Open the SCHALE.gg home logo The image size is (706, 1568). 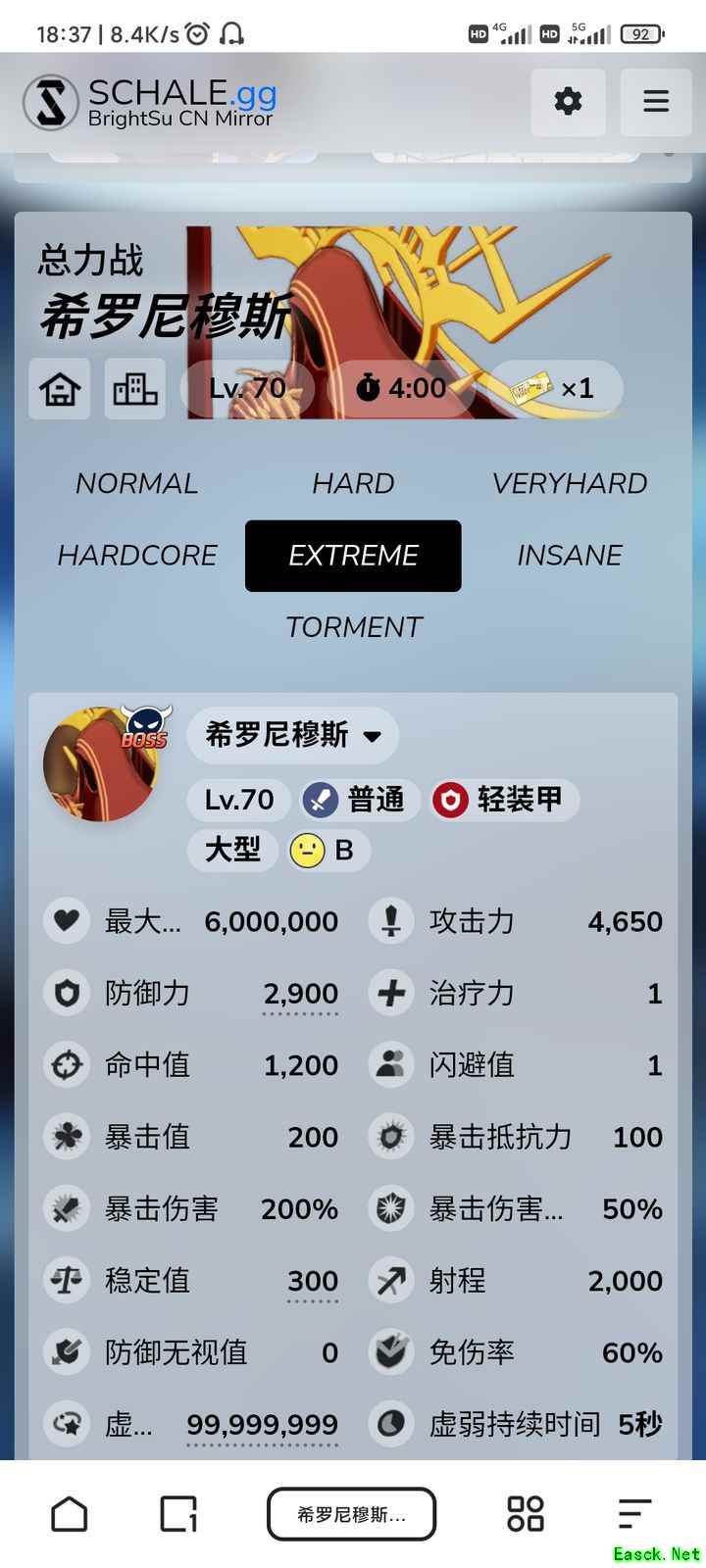[x=149, y=102]
